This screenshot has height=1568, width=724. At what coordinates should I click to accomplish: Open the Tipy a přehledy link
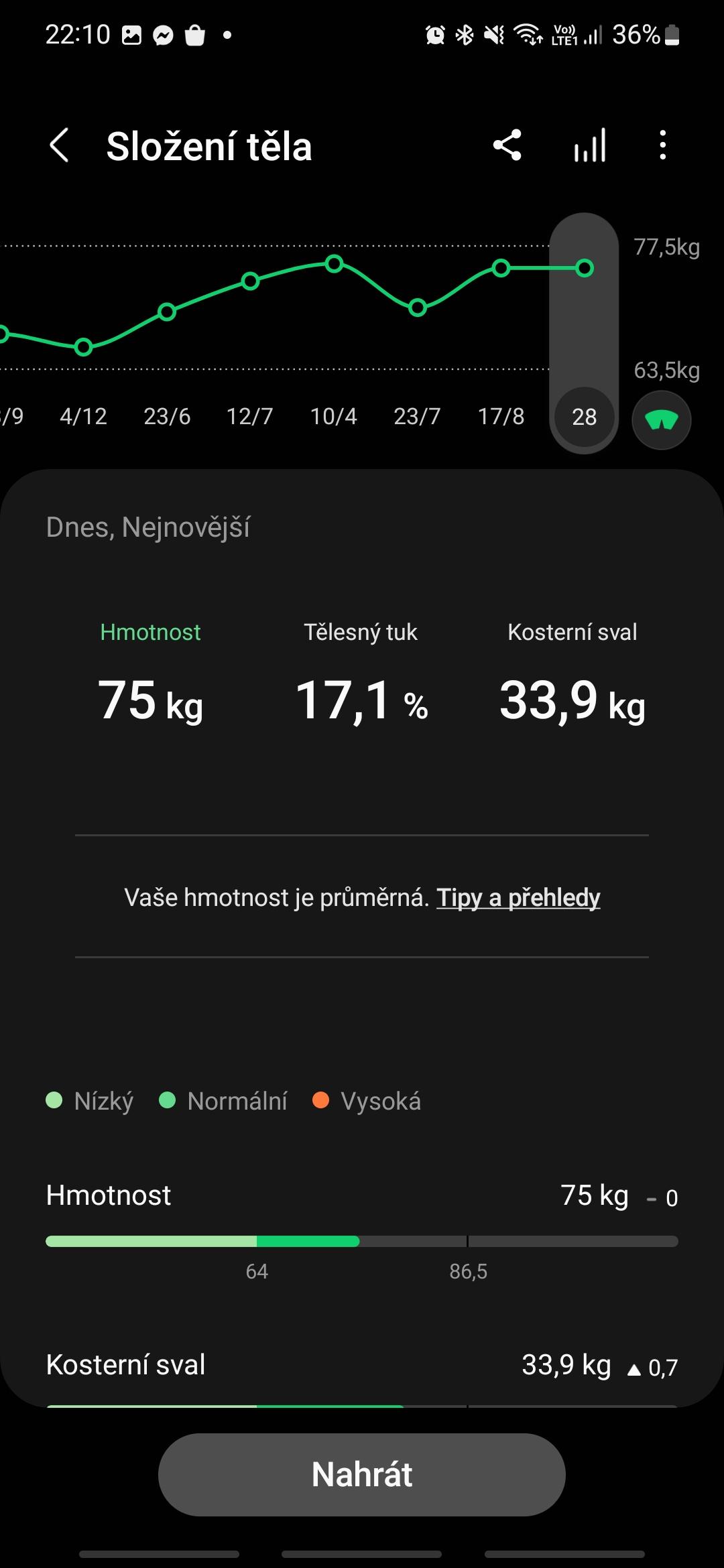coord(518,897)
